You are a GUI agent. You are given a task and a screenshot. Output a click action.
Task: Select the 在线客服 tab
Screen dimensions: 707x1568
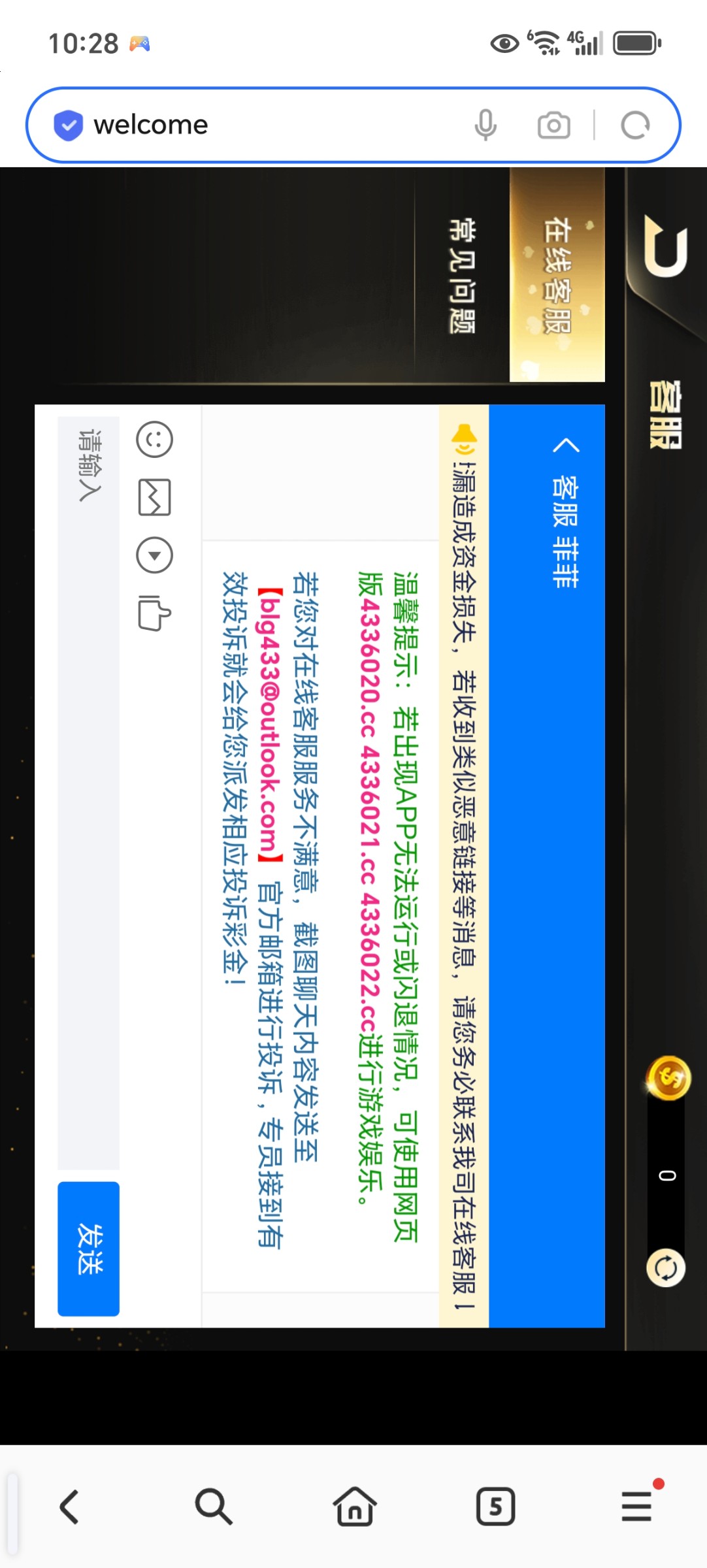pyautogui.click(x=557, y=276)
